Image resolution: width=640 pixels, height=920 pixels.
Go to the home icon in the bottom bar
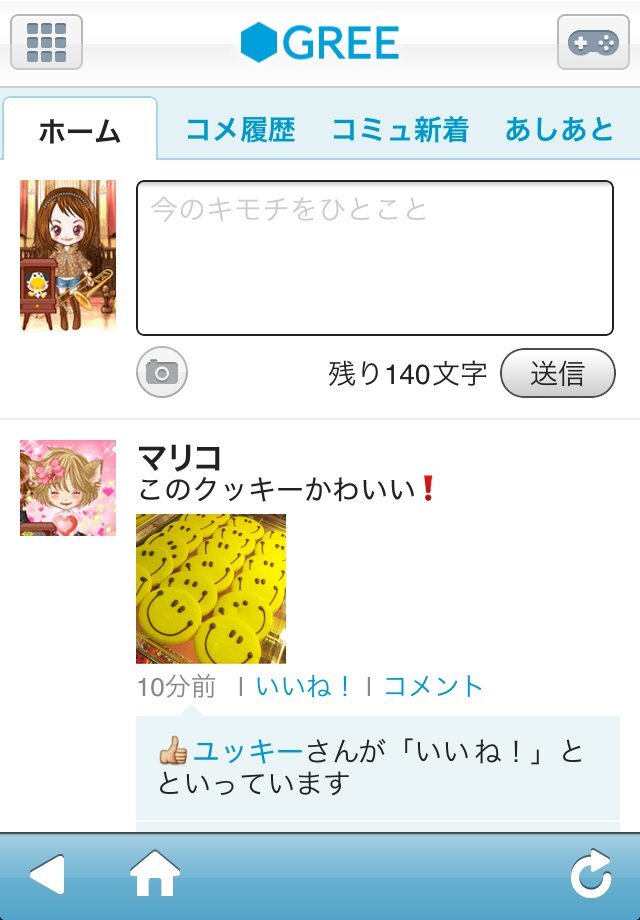155,876
